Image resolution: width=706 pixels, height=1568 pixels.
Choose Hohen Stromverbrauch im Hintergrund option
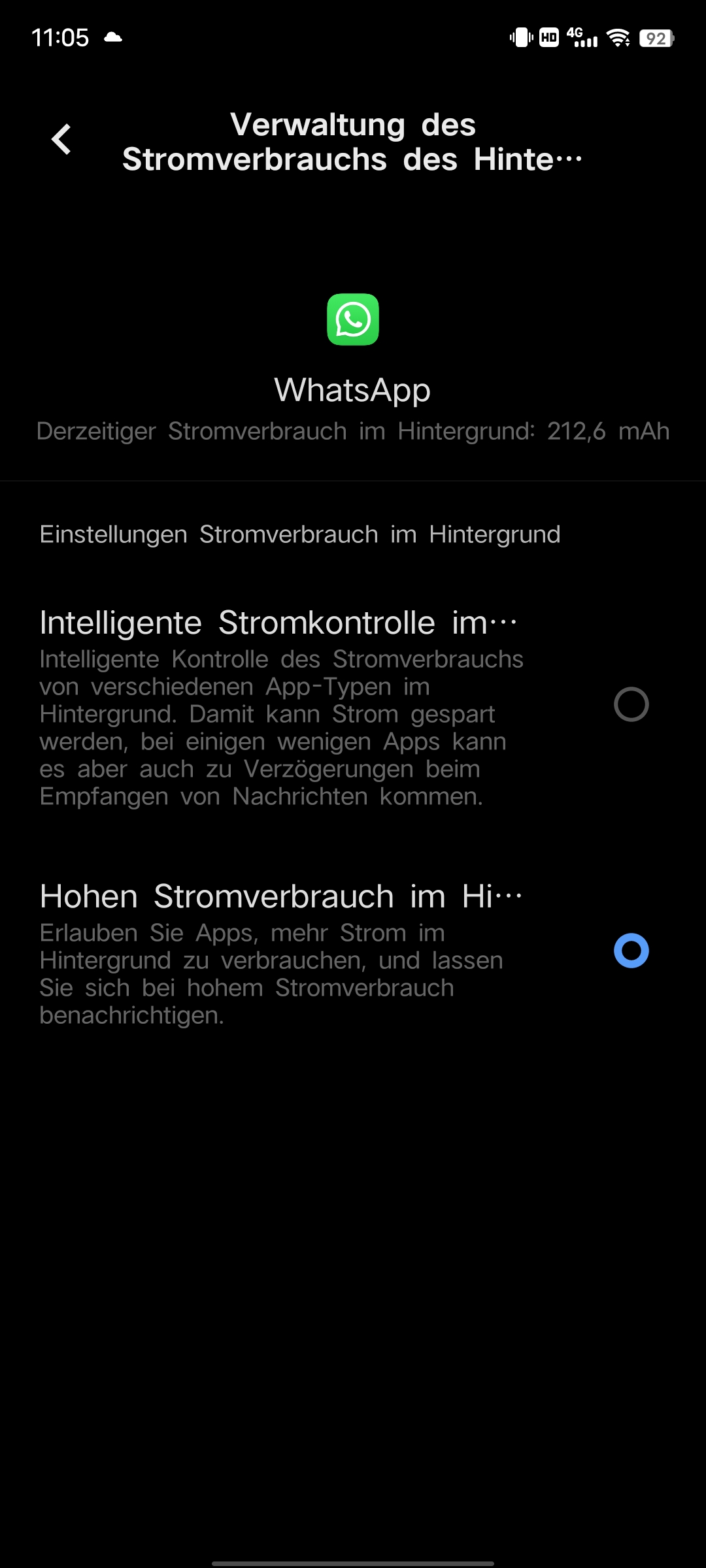353,953
